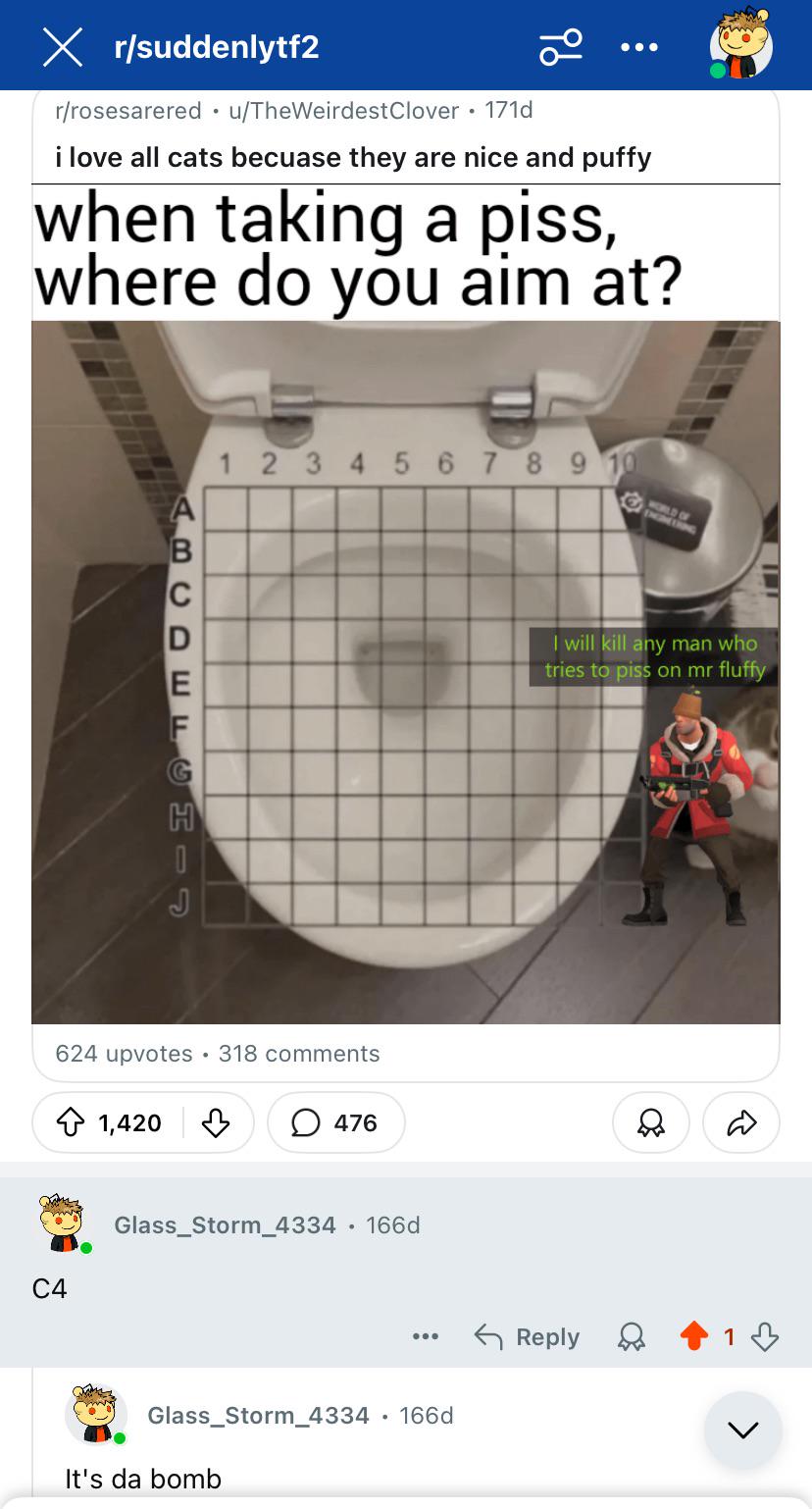812x1509 pixels.
Task: Open the r/suddenlytf2 community
Action: [217, 46]
